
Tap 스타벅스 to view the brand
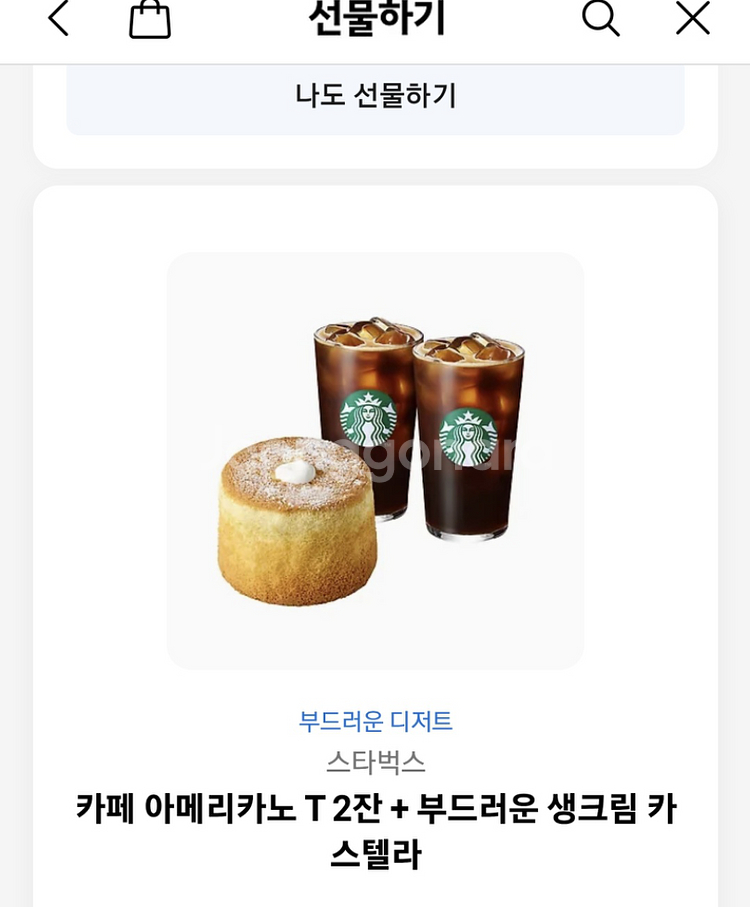click(x=375, y=760)
